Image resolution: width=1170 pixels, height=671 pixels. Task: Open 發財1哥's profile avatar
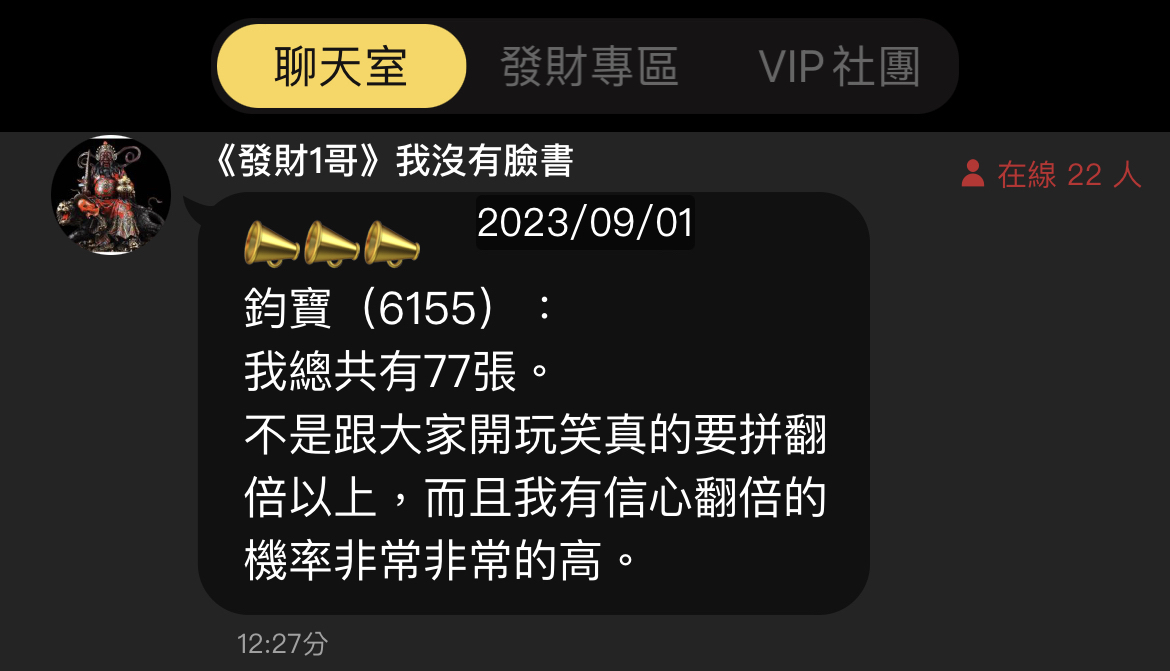(x=111, y=195)
